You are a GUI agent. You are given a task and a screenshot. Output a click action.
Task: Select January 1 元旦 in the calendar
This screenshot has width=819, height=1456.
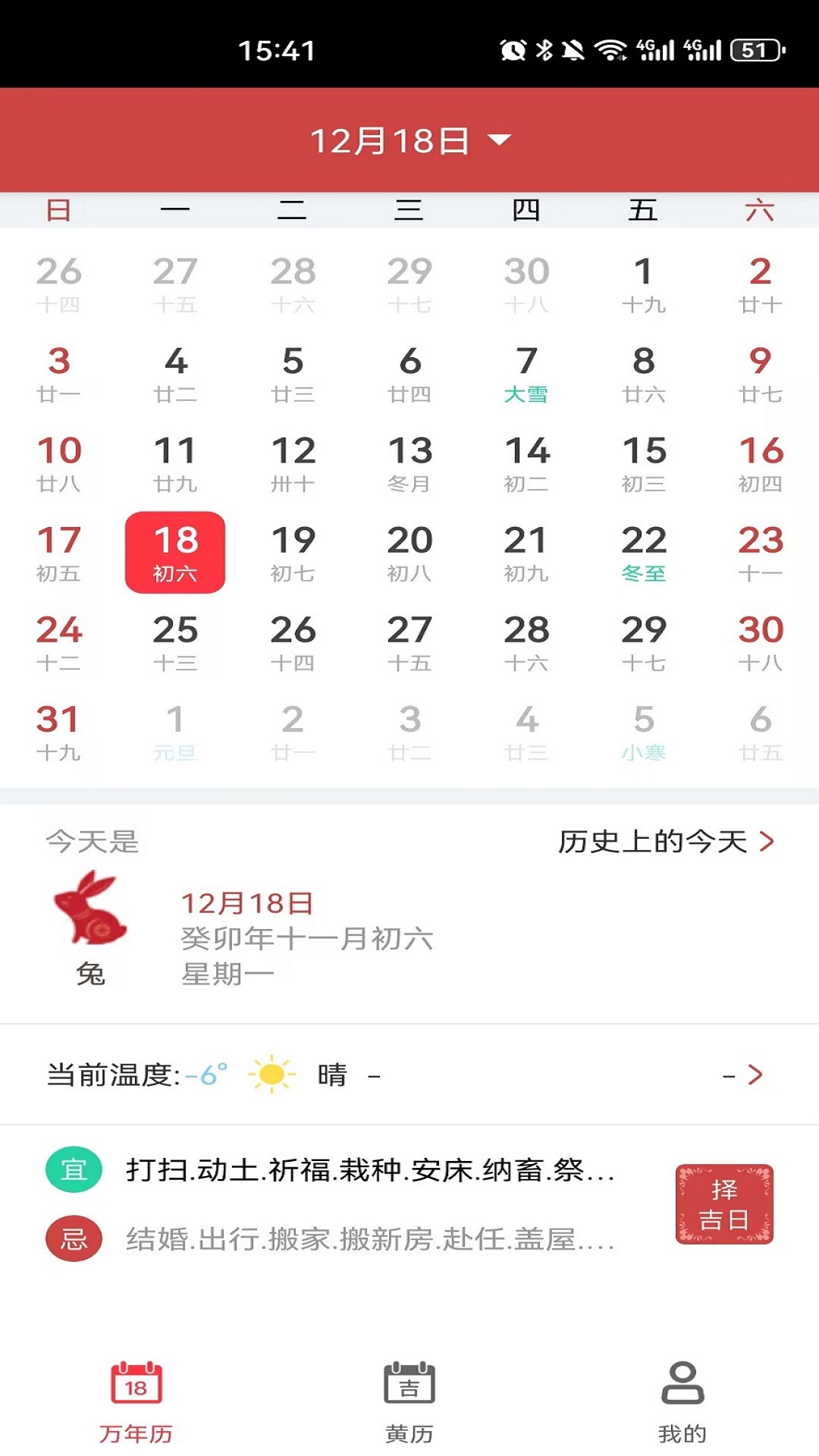[175, 731]
